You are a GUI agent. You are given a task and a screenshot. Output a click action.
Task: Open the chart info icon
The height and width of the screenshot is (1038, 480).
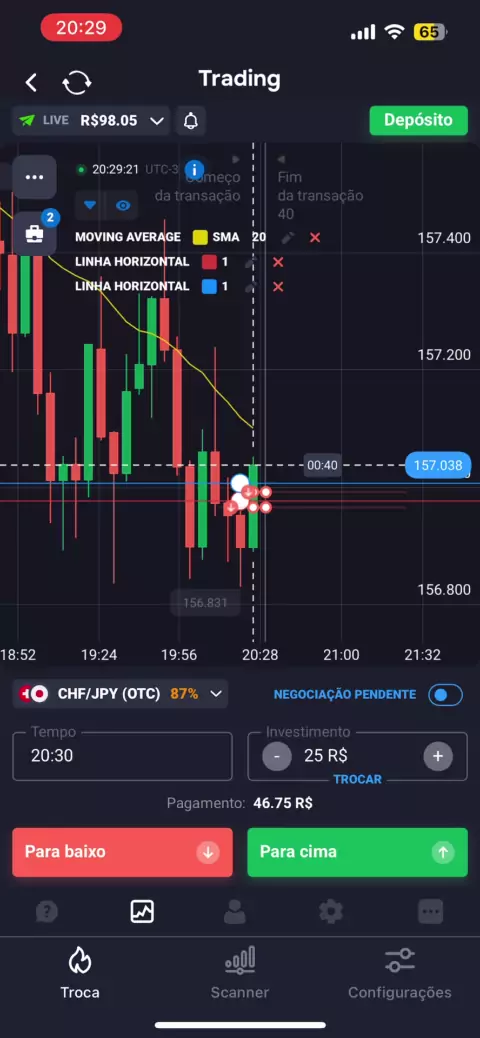pos(194,169)
